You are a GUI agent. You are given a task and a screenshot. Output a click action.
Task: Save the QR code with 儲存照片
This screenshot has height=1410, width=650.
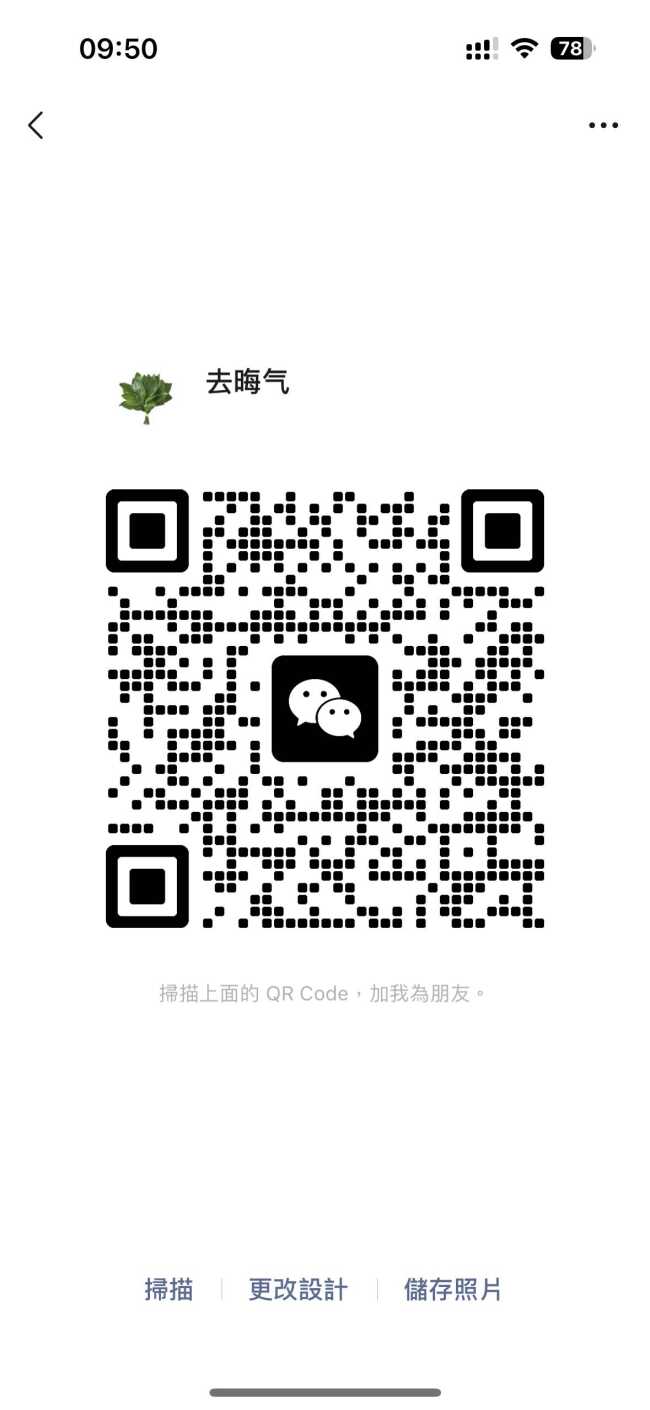click(453, 1289)
